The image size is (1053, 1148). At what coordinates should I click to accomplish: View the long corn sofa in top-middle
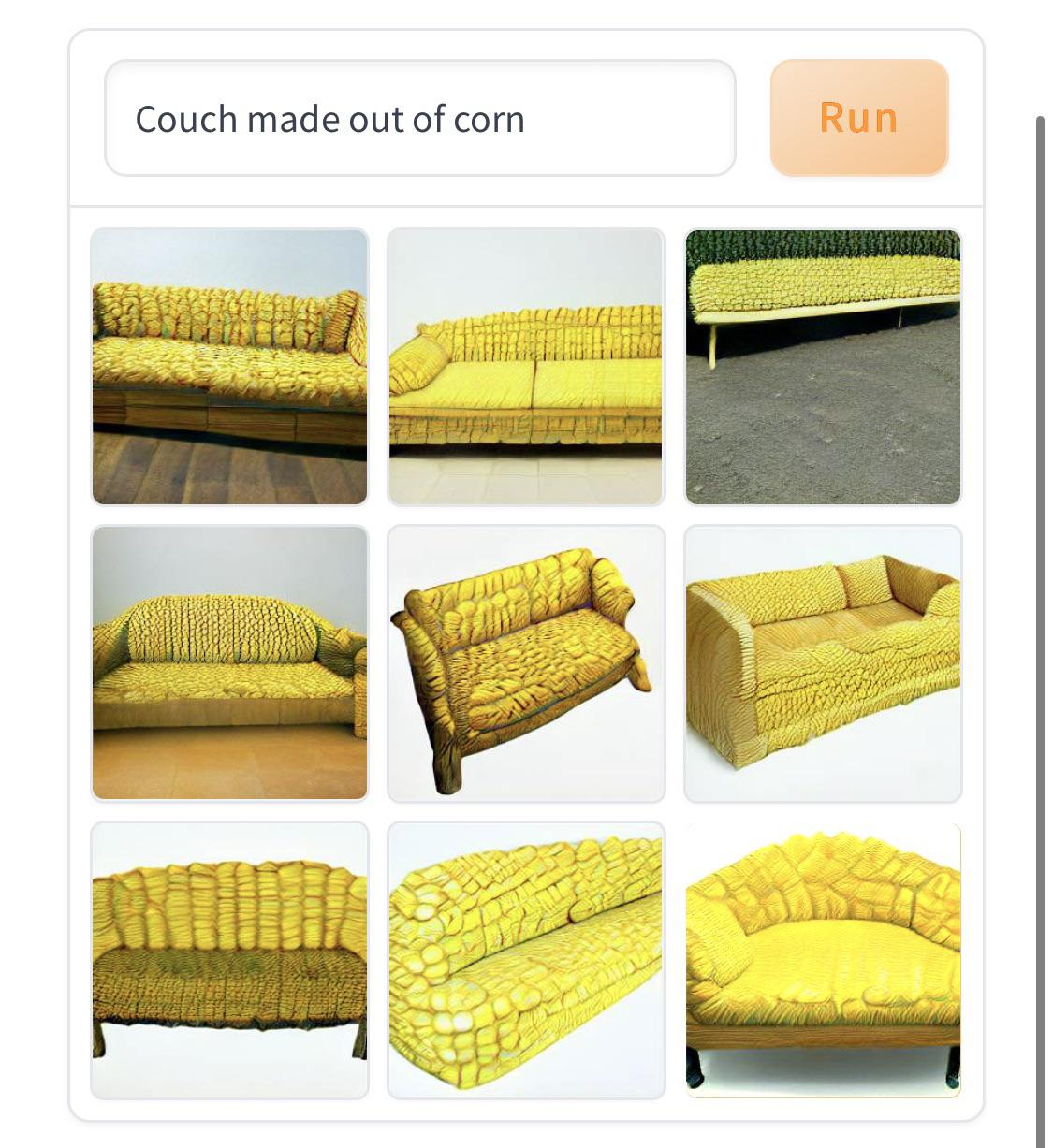point(526,365)
